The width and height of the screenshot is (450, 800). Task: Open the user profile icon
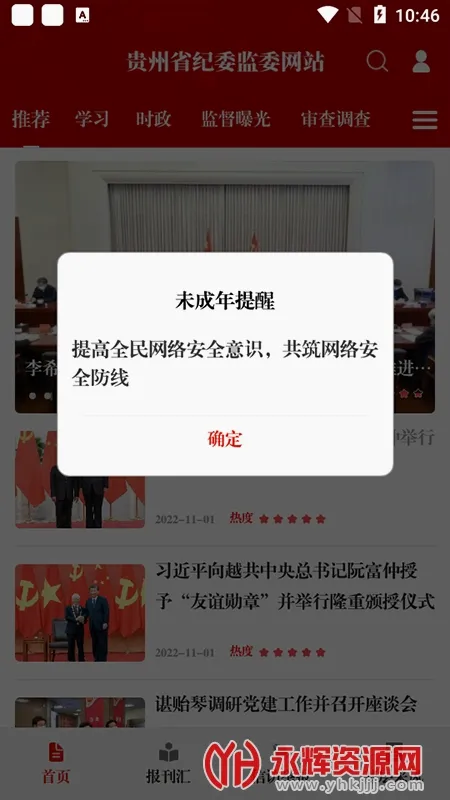(x=421, y=61)
